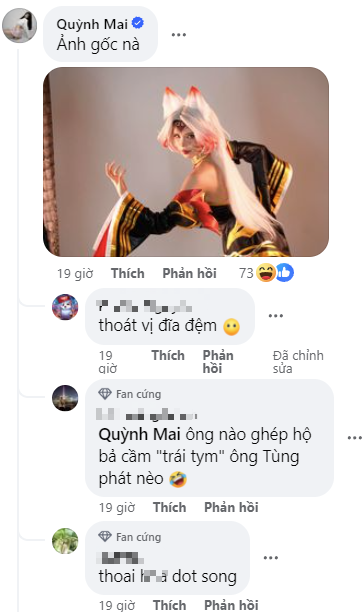Viewport: 362px width, 612px height.
Task: View edit history via Đã chỉnh sửa
Action: (298, 361)
